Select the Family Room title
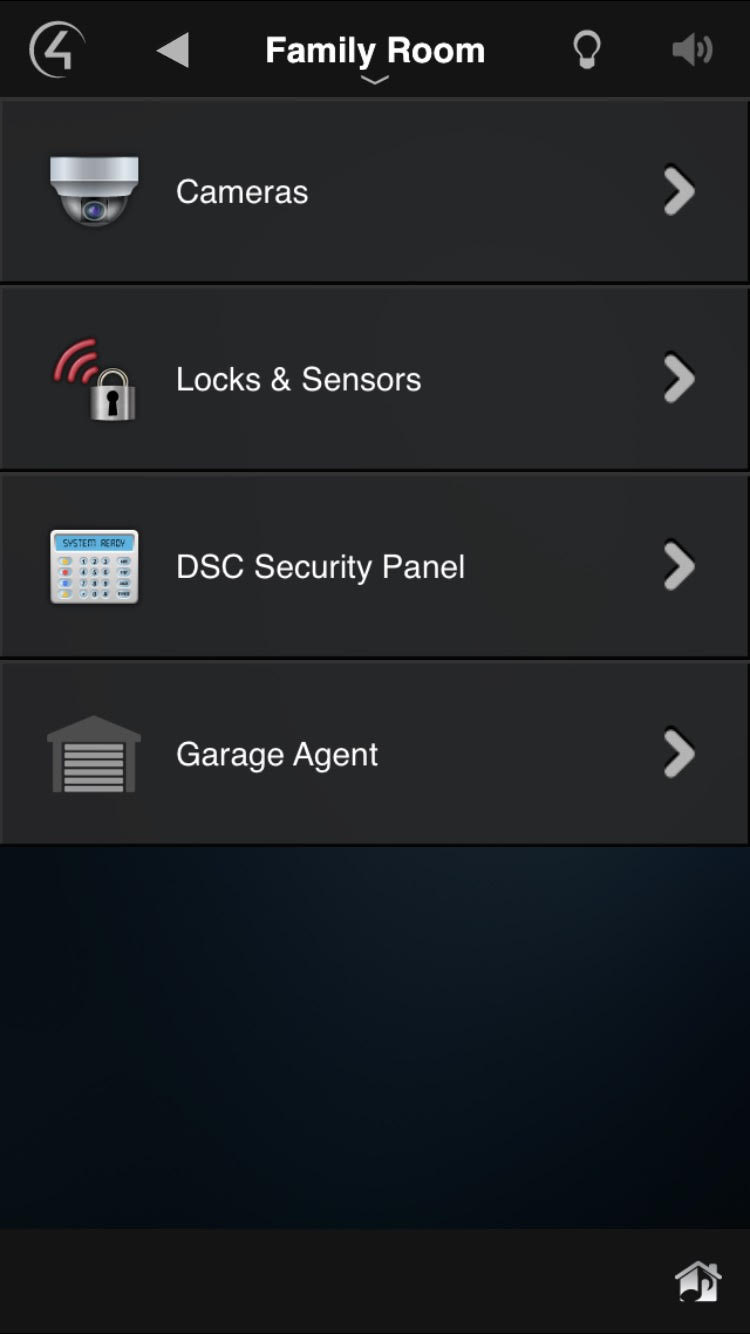This screenshot has height=1334, width=750. coord(374,49)
